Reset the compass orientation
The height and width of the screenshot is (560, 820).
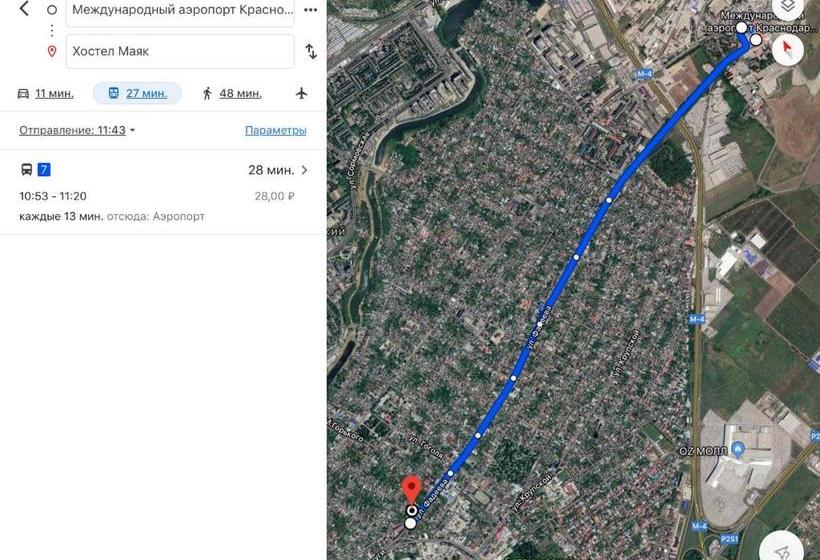point(788,48)
